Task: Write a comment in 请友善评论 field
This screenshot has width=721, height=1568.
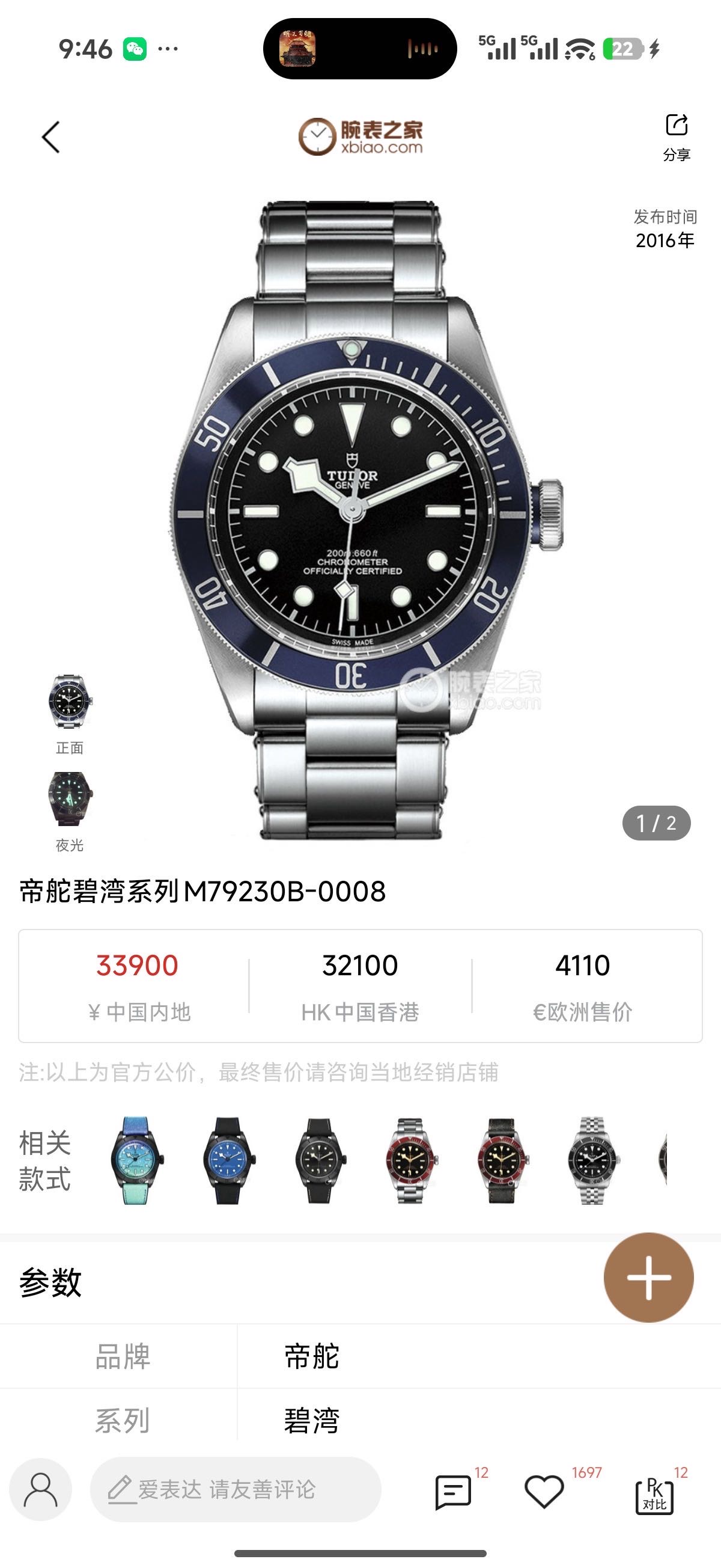Action: click(236, 1489)
